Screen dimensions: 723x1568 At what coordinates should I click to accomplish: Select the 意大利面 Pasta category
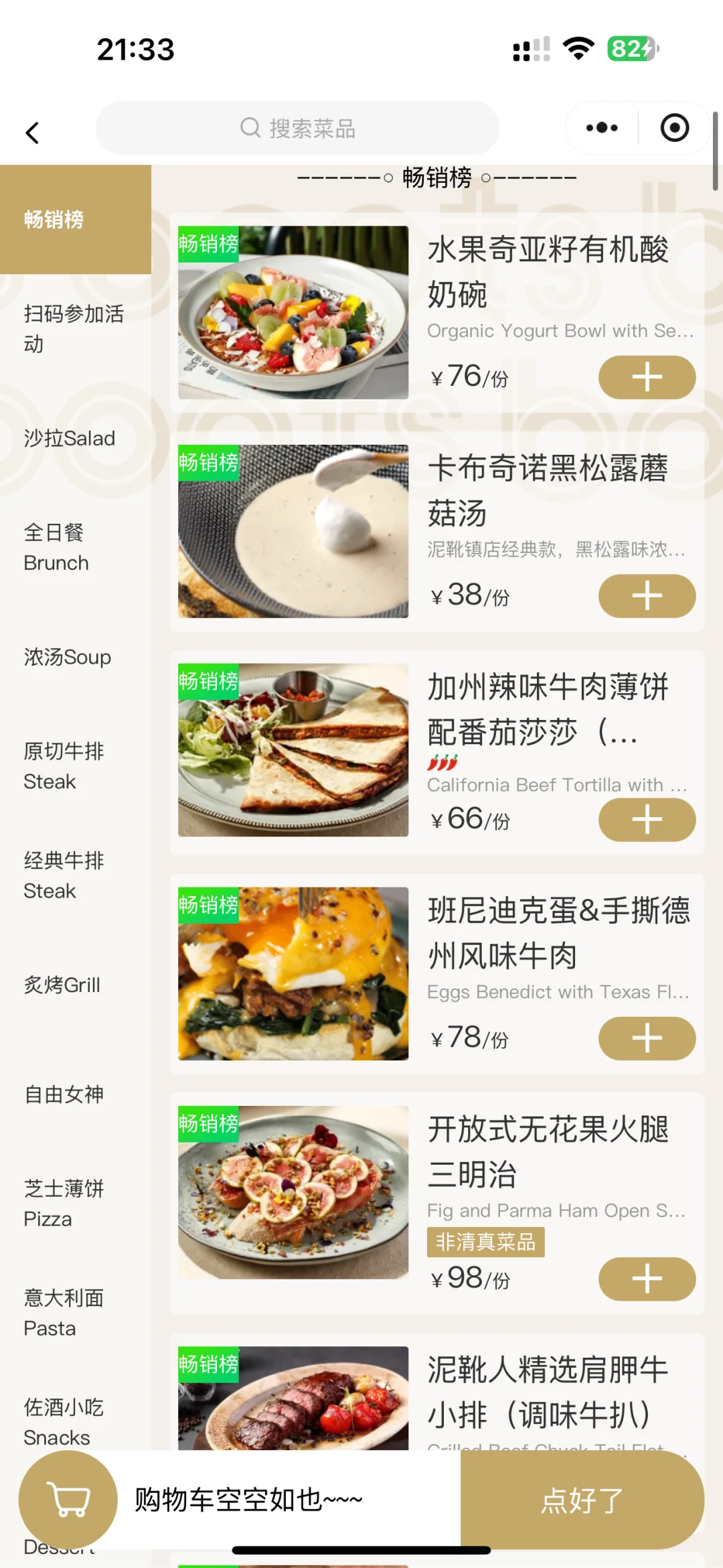pos(64,1313)
